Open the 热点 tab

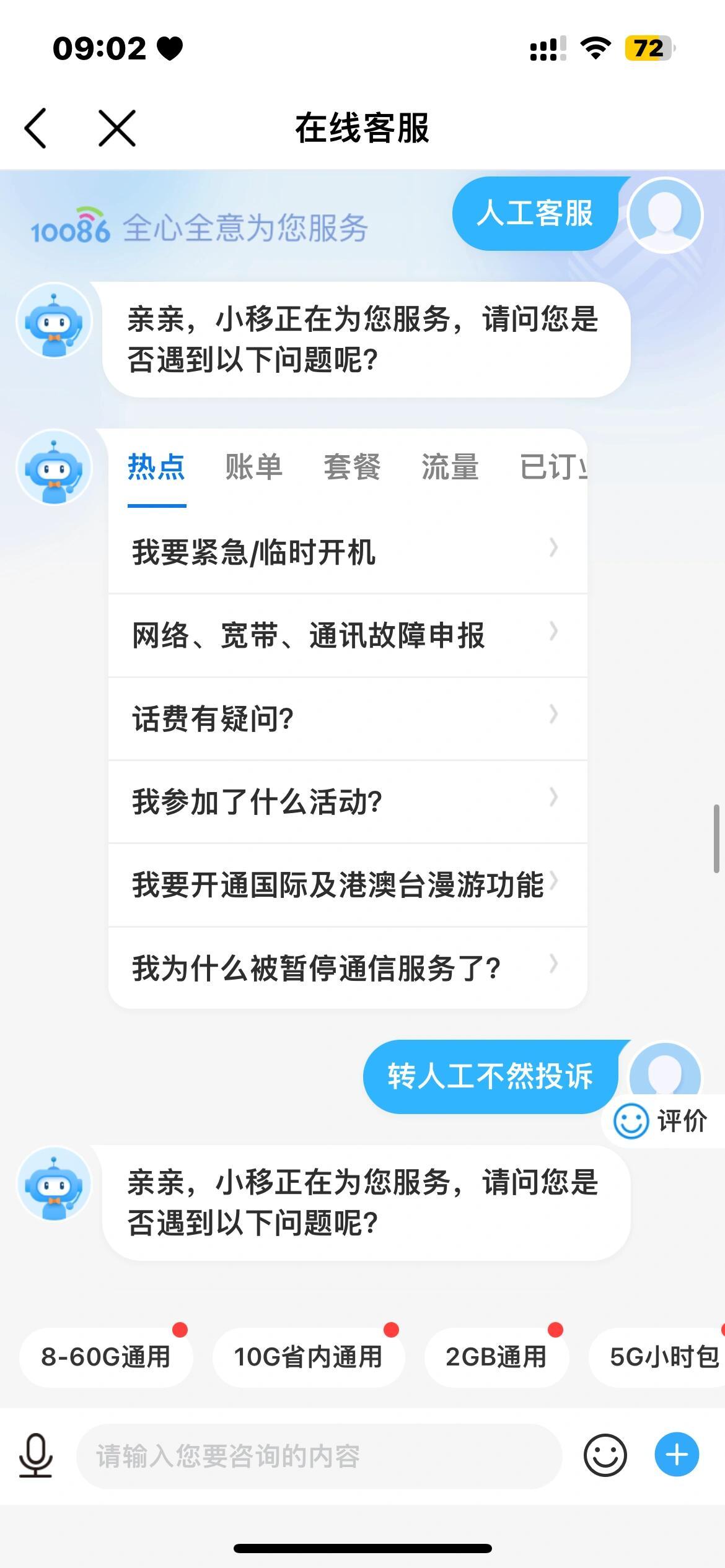point(156,466)
